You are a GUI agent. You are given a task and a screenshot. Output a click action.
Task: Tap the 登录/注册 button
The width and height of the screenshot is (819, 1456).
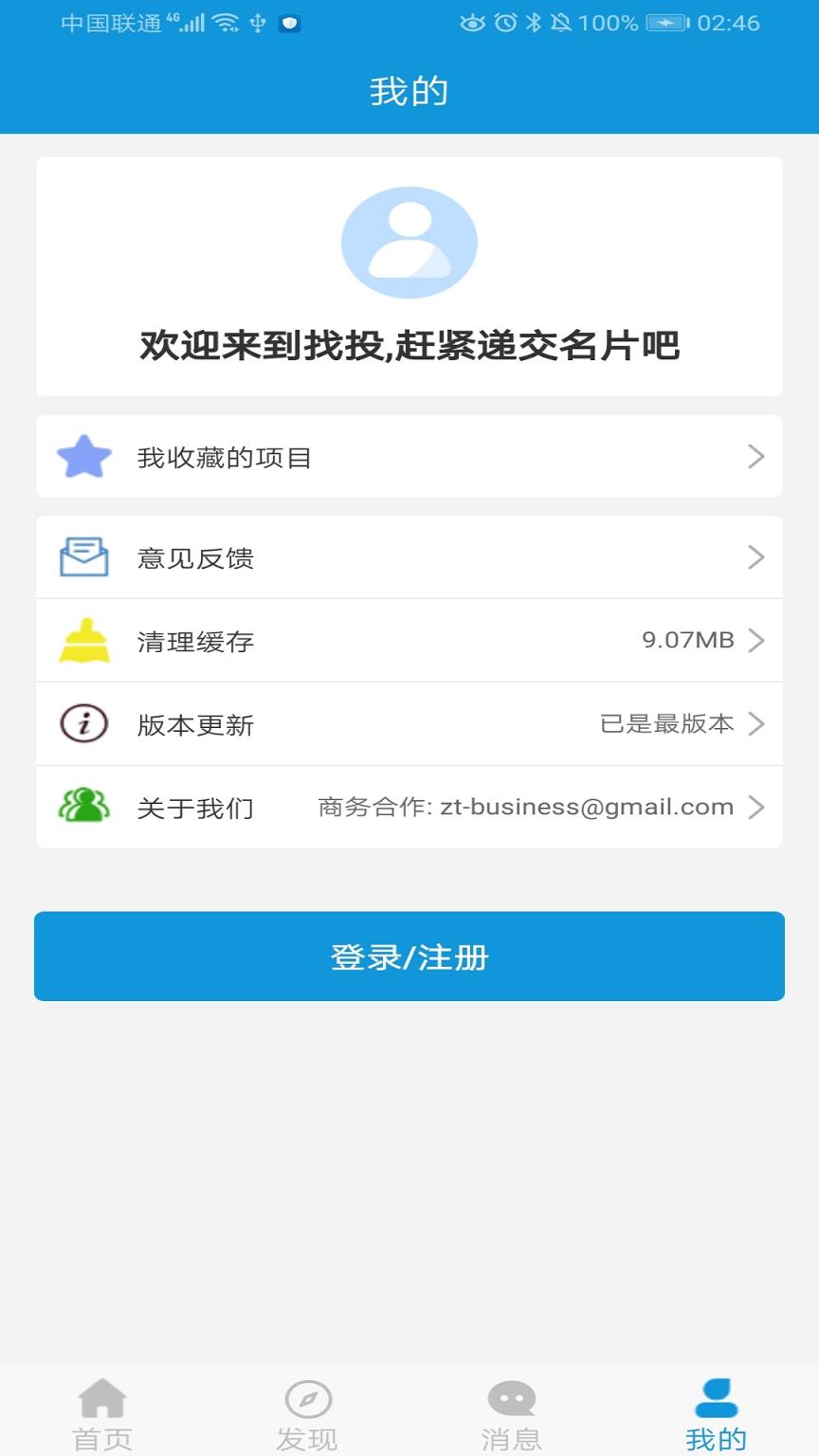coord(409,955)
